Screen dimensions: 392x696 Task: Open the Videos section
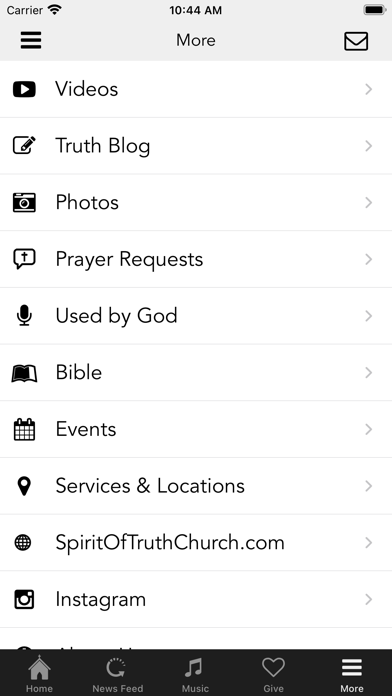coord(196,89)
